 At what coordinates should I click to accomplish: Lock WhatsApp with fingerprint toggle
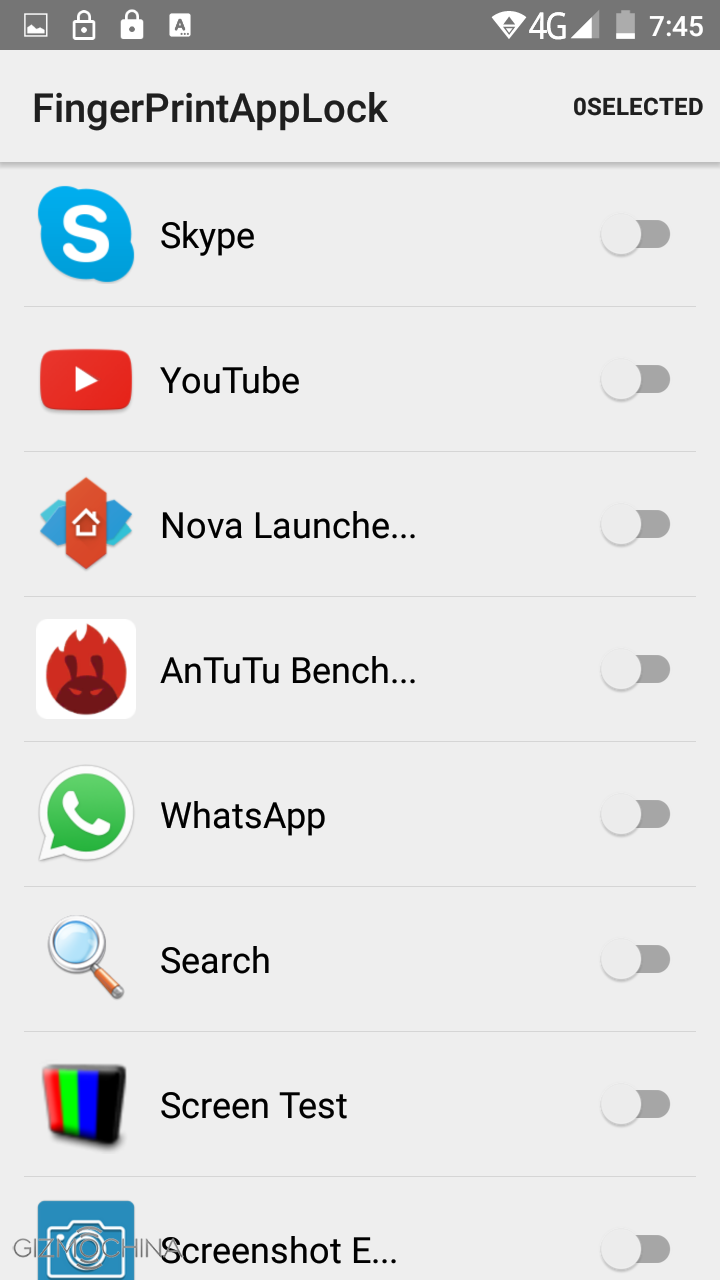coord(636,815)
